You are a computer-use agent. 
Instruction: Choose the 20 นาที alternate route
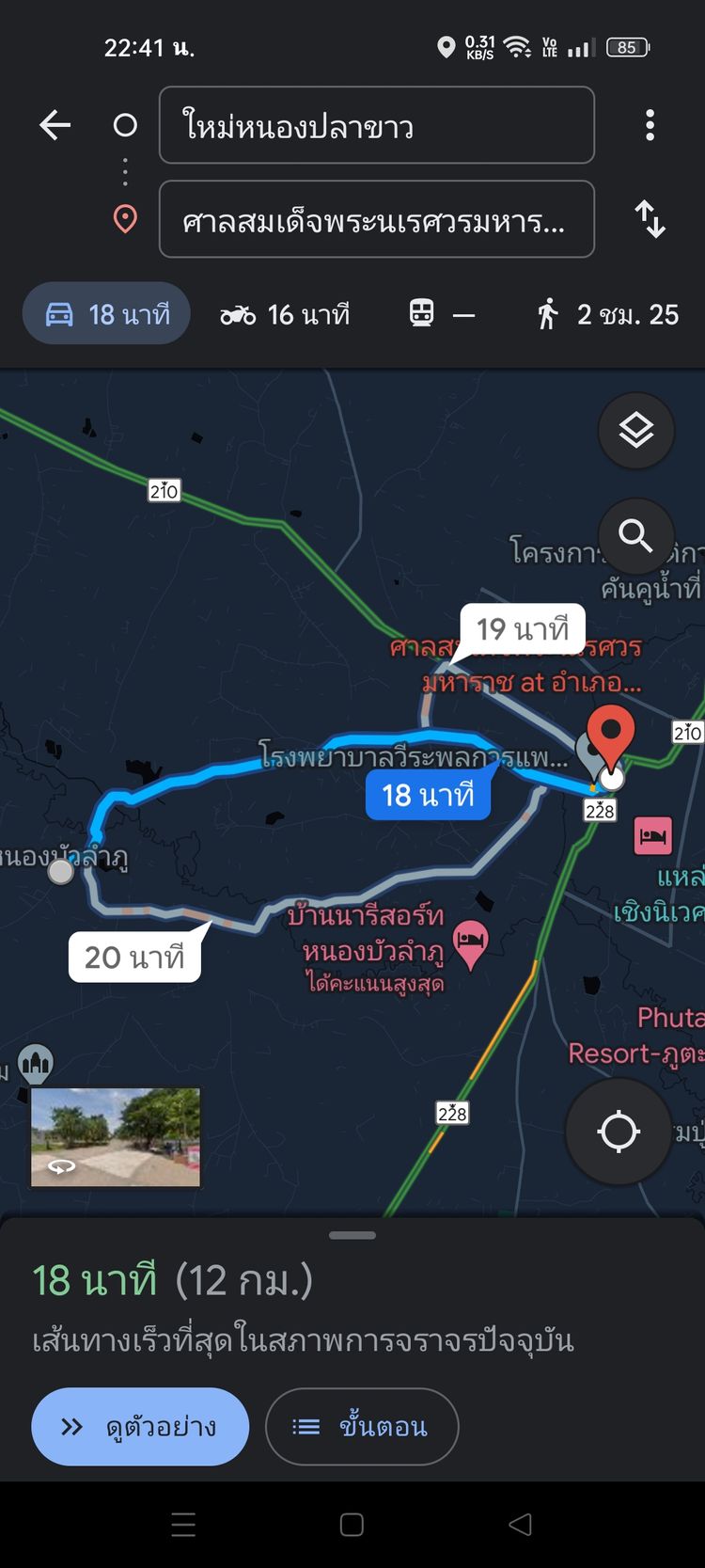134,958
